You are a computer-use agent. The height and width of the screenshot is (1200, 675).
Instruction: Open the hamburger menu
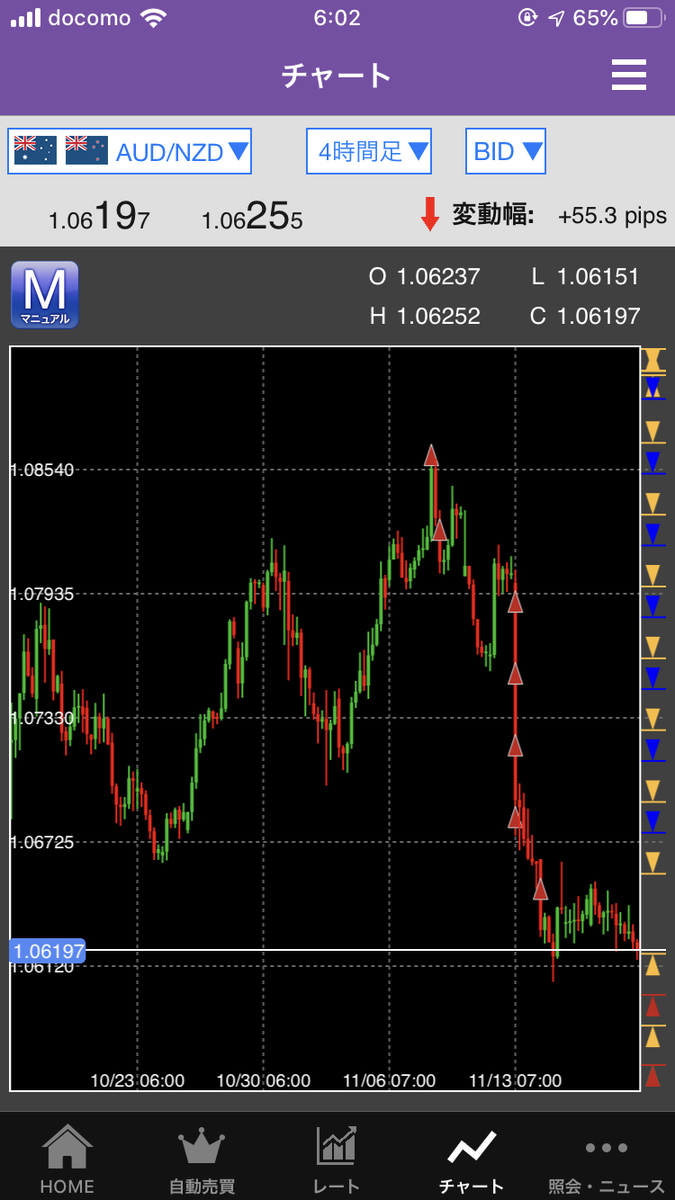tap(630, 75)
